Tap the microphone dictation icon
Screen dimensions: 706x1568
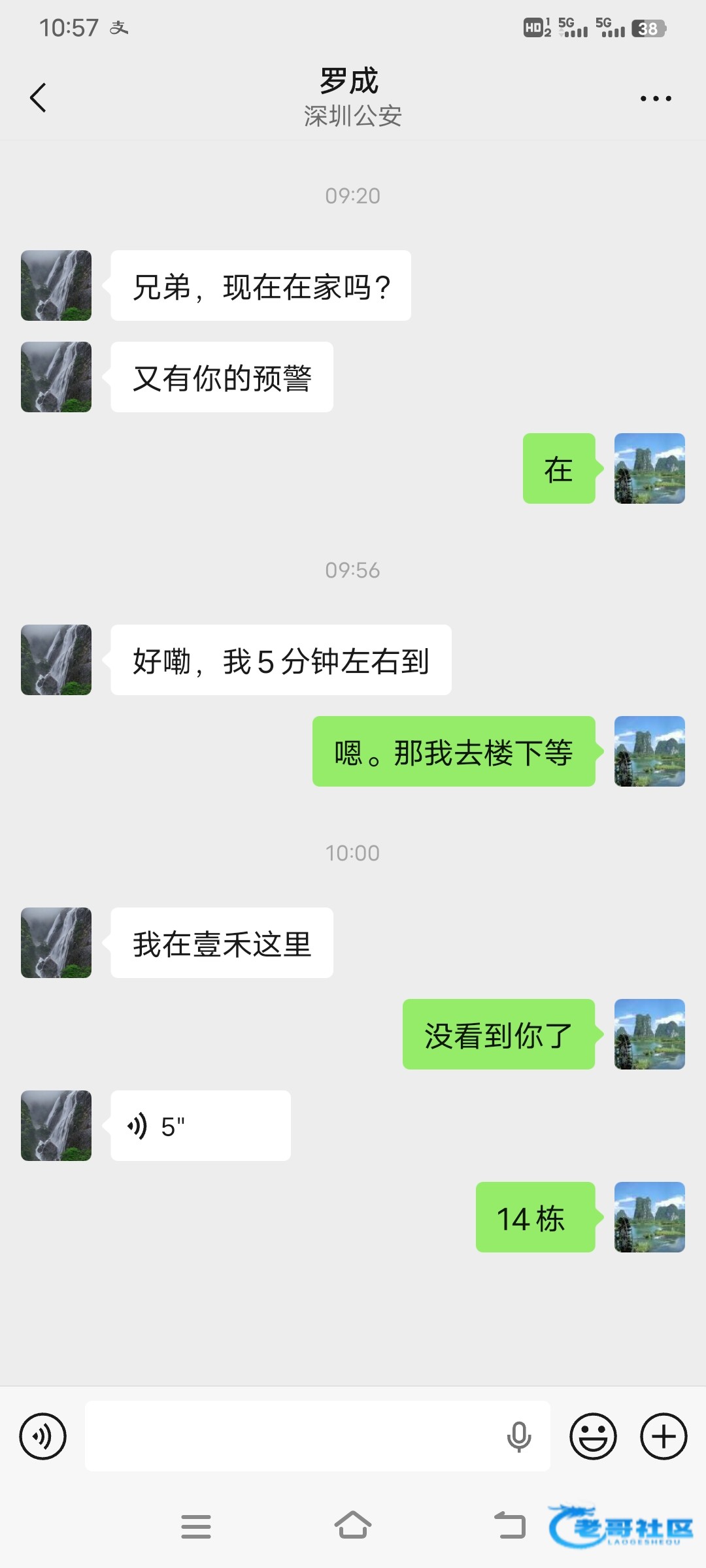click(519, 1436)
